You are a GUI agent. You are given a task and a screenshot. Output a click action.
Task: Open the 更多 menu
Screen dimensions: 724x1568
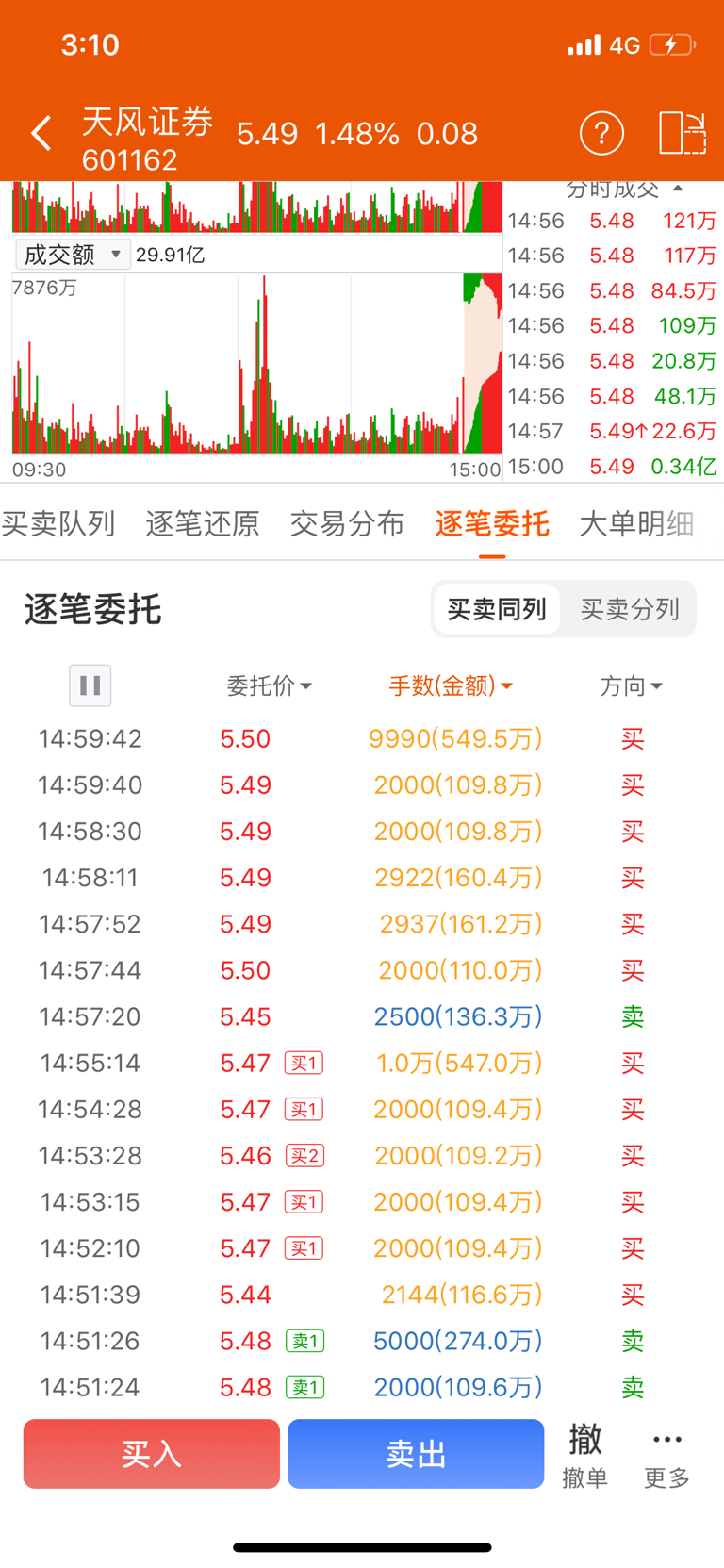[667, 1456]
